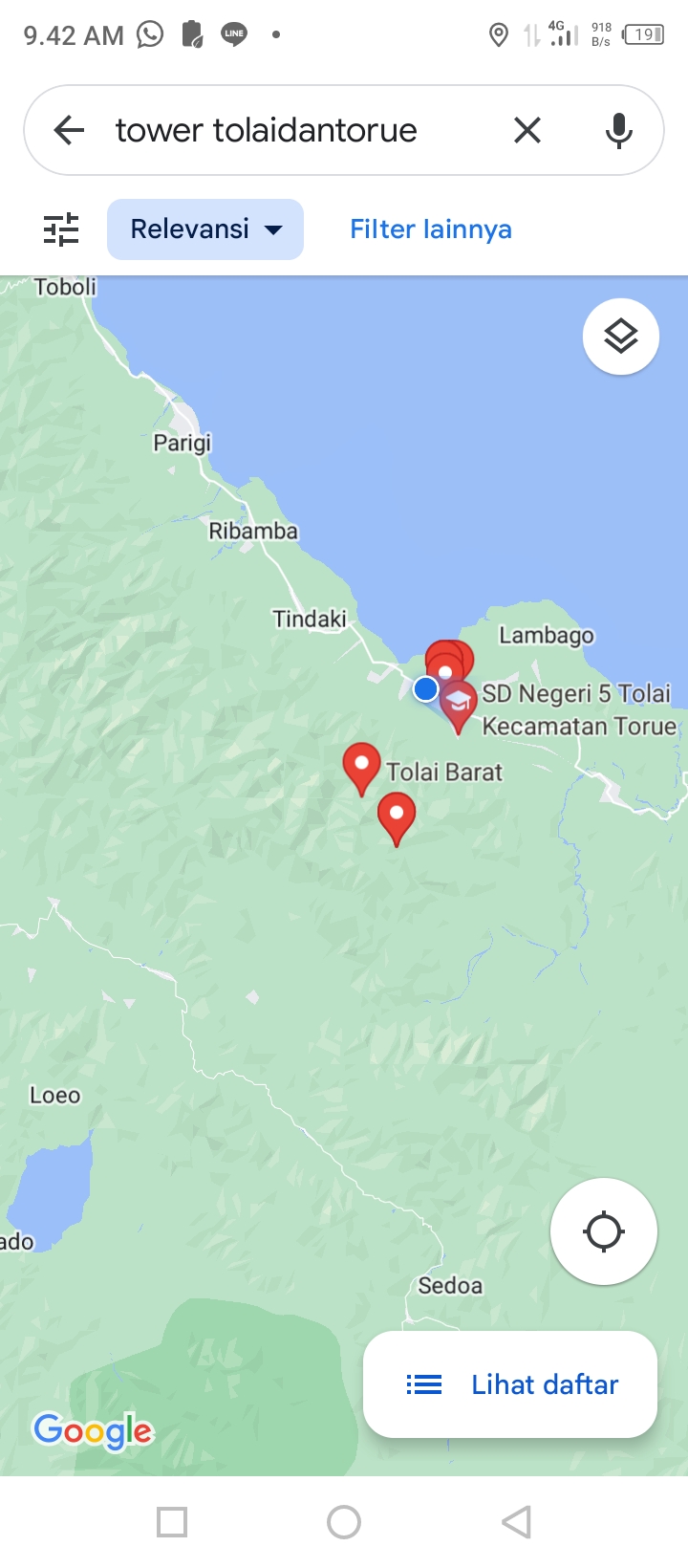Edit the search query "tower tolaidantorue"
The image size is (688, 1568).
pos(267,130)
